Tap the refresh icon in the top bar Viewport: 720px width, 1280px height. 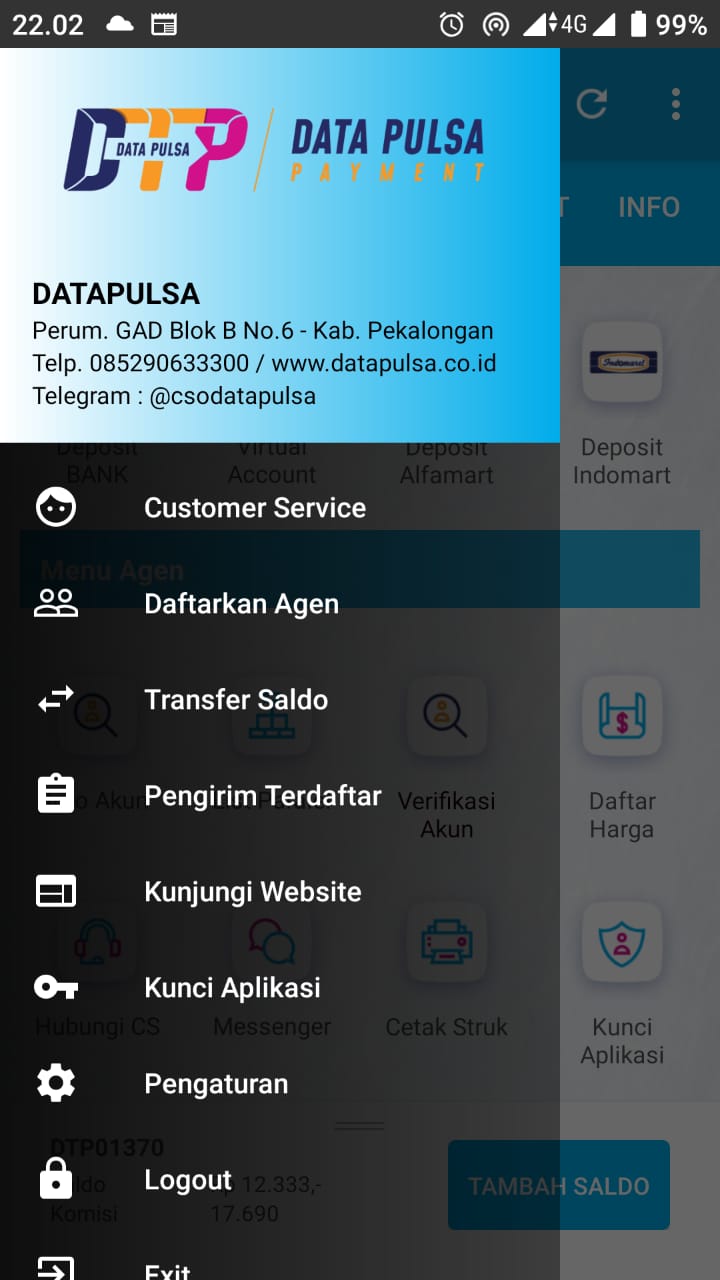592,103
